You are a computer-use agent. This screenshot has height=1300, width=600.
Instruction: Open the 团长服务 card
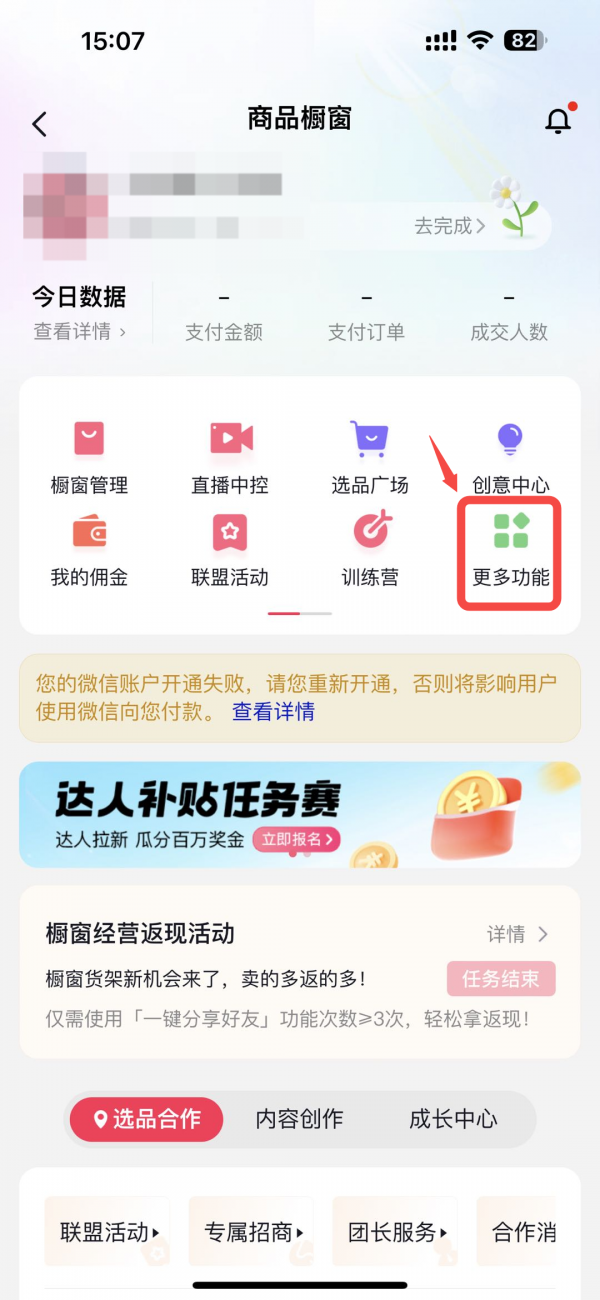[395, 1231]
